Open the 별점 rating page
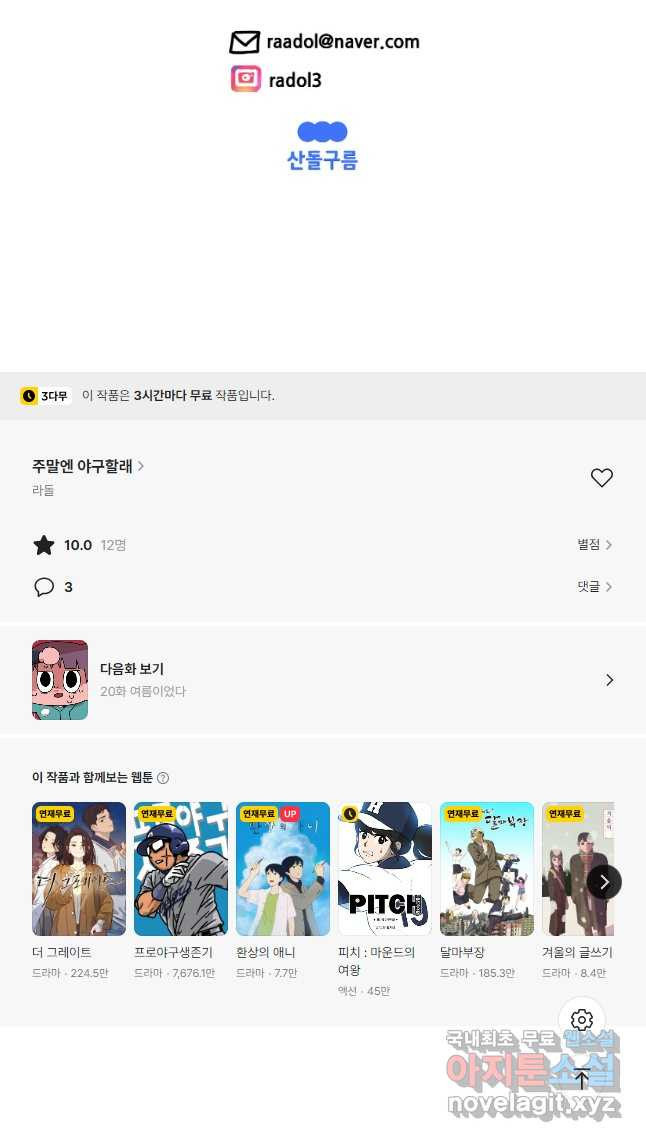 (x=594, y=545)
